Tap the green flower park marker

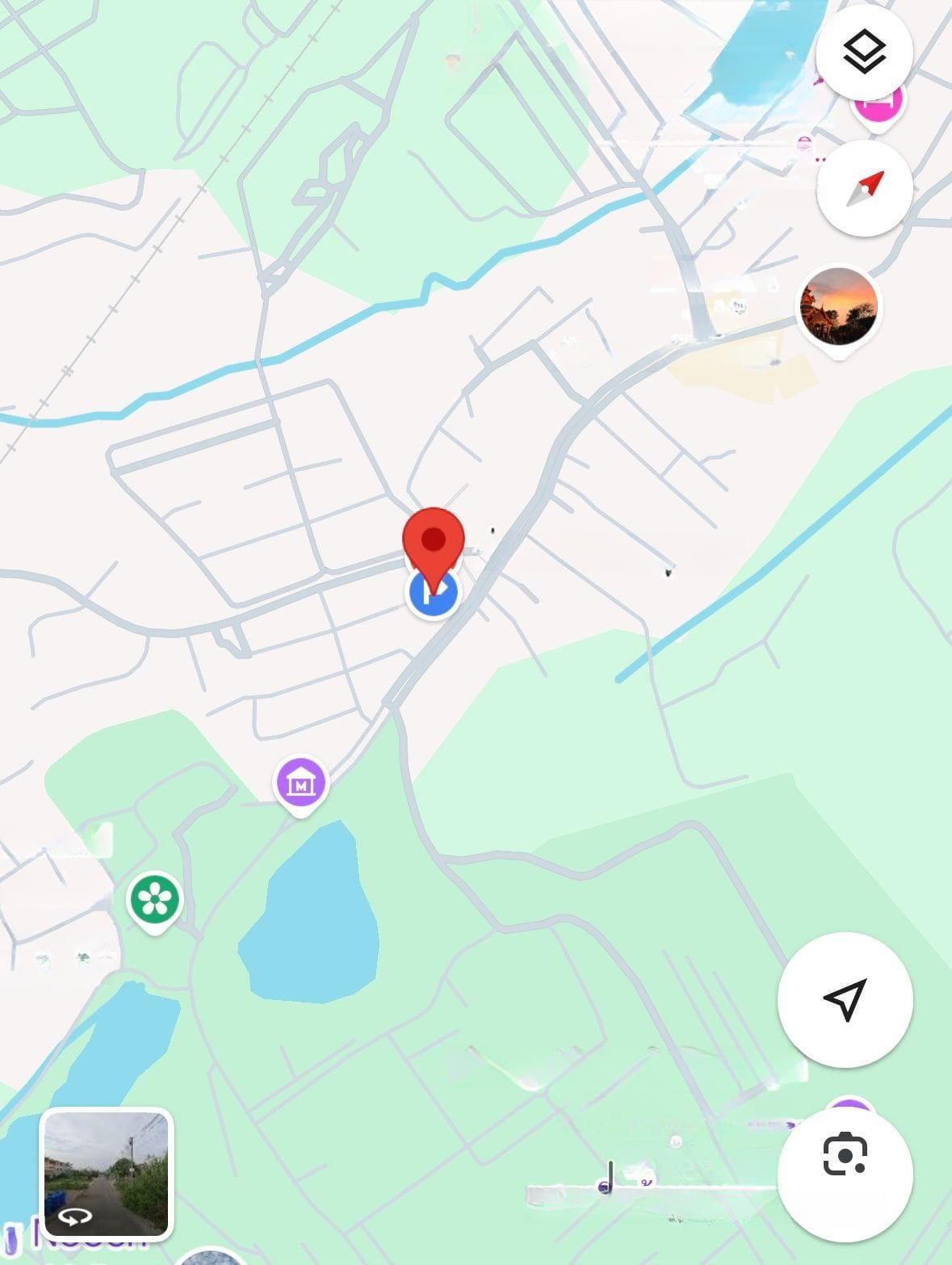[155, 899]
